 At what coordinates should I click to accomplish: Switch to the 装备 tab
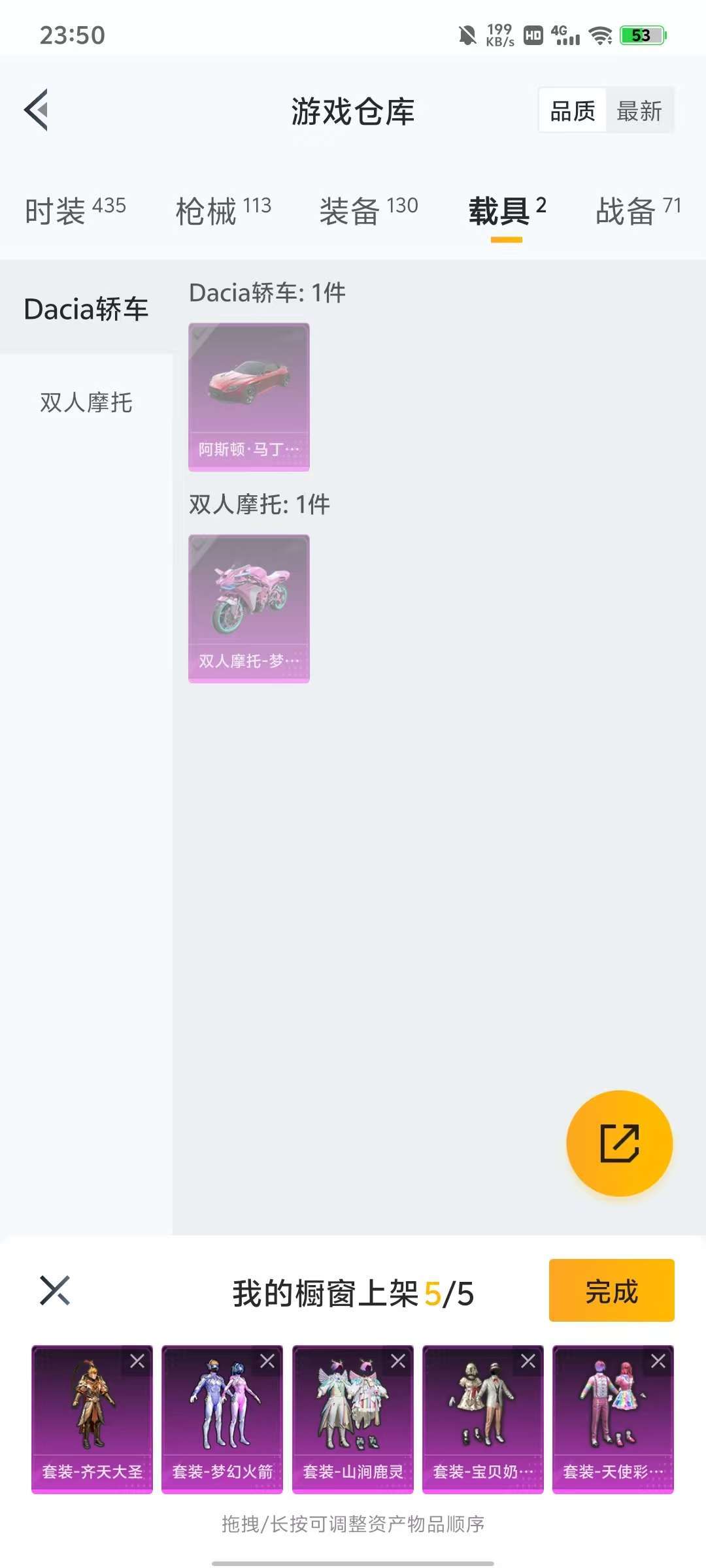(369, 210)
